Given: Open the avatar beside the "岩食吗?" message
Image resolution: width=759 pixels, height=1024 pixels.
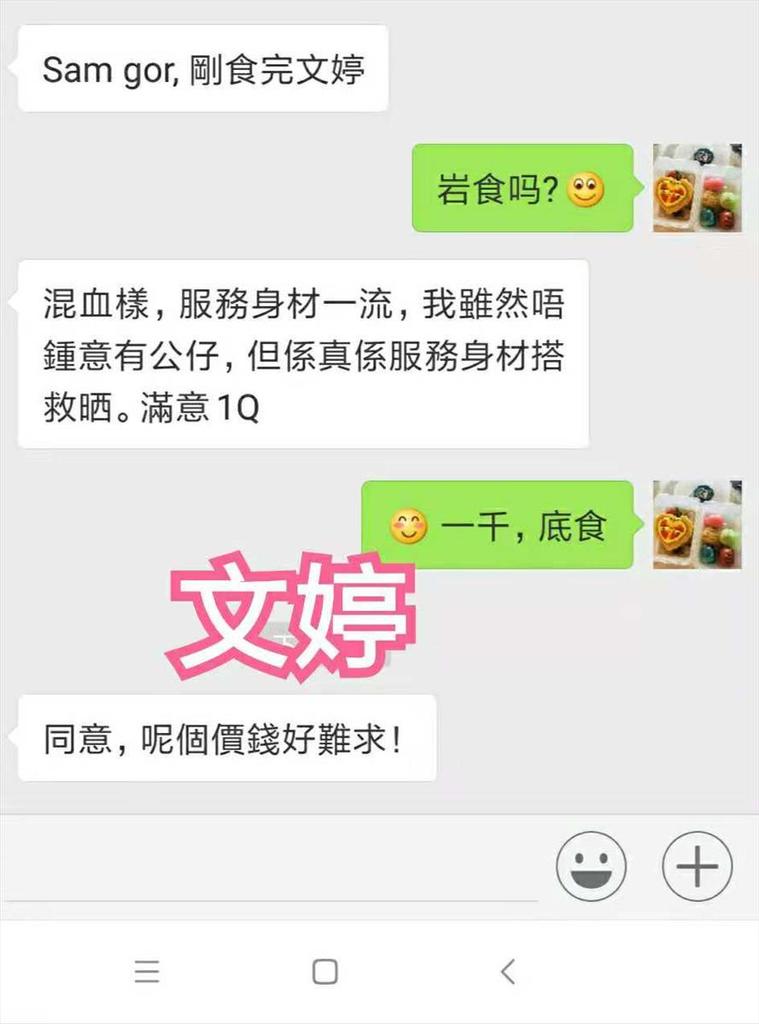Looking at the screenshot, I should tap(697, 188).
